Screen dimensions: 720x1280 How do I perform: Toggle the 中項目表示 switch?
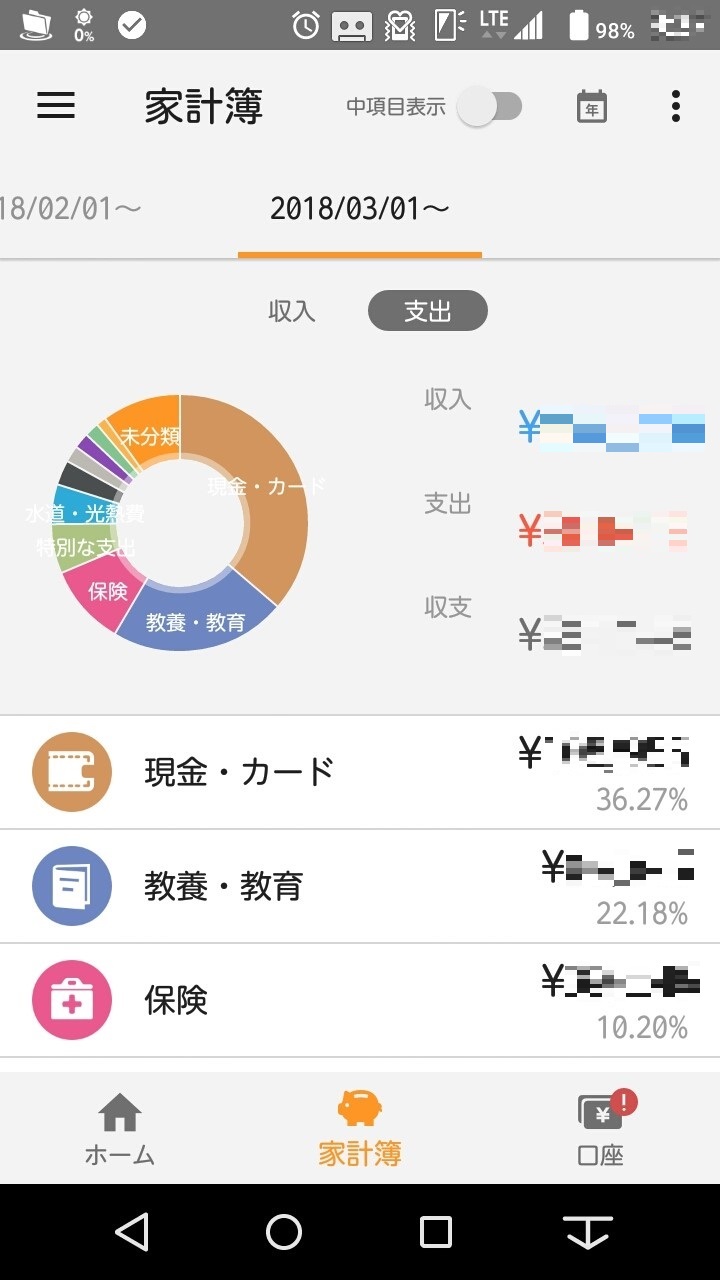pyautogui.click(x=490, y=106)
